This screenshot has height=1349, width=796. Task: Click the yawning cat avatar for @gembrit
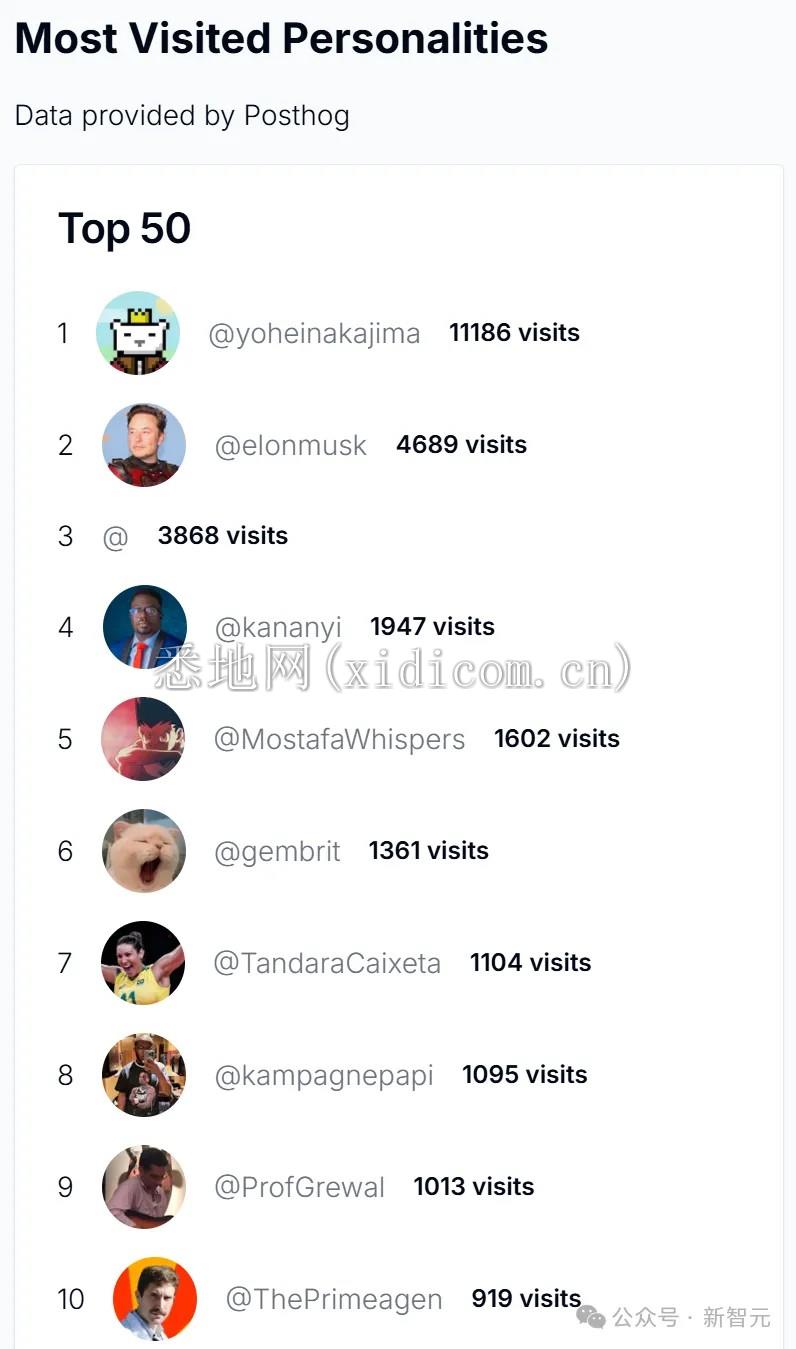click(x=143, y=851)
